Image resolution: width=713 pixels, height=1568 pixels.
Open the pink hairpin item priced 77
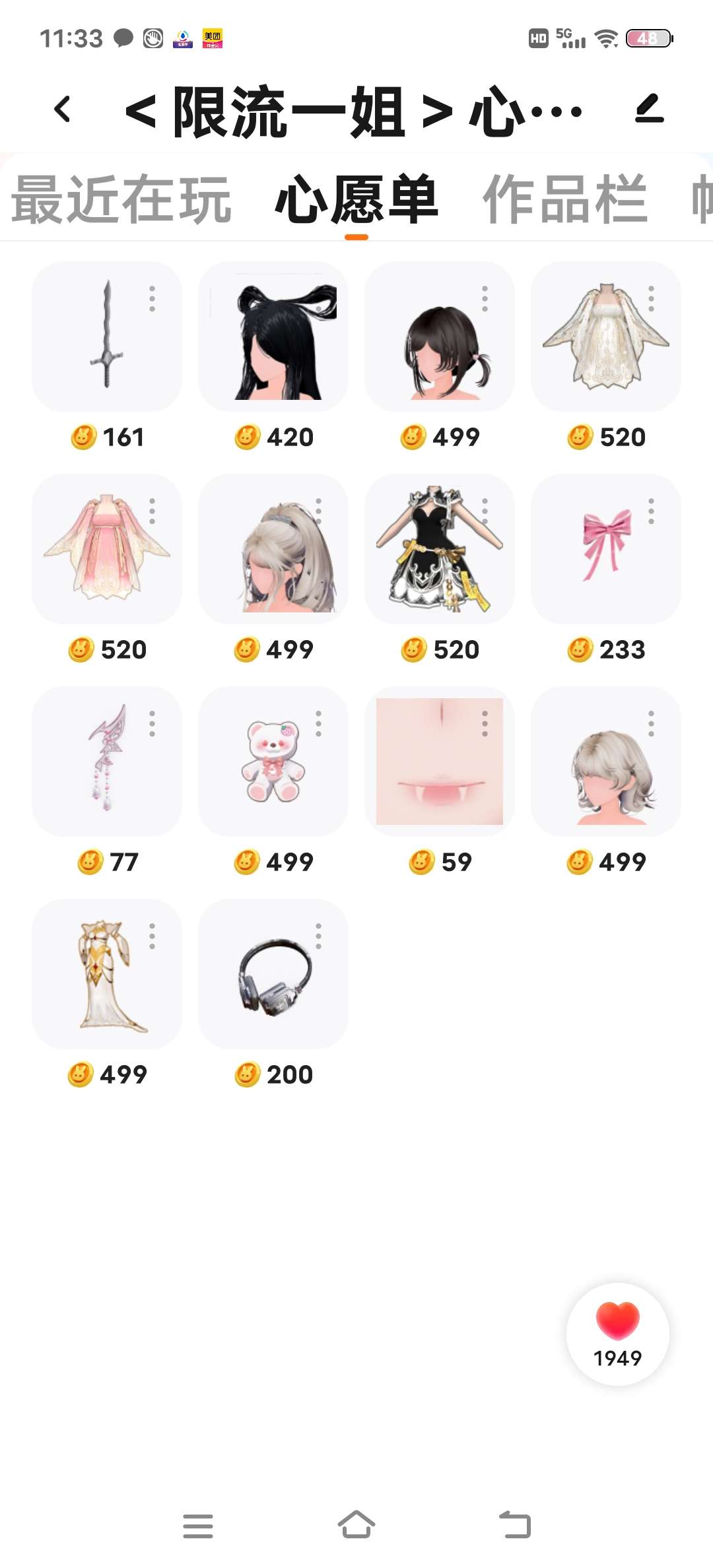pyautogui.click(x=106, y=762)
